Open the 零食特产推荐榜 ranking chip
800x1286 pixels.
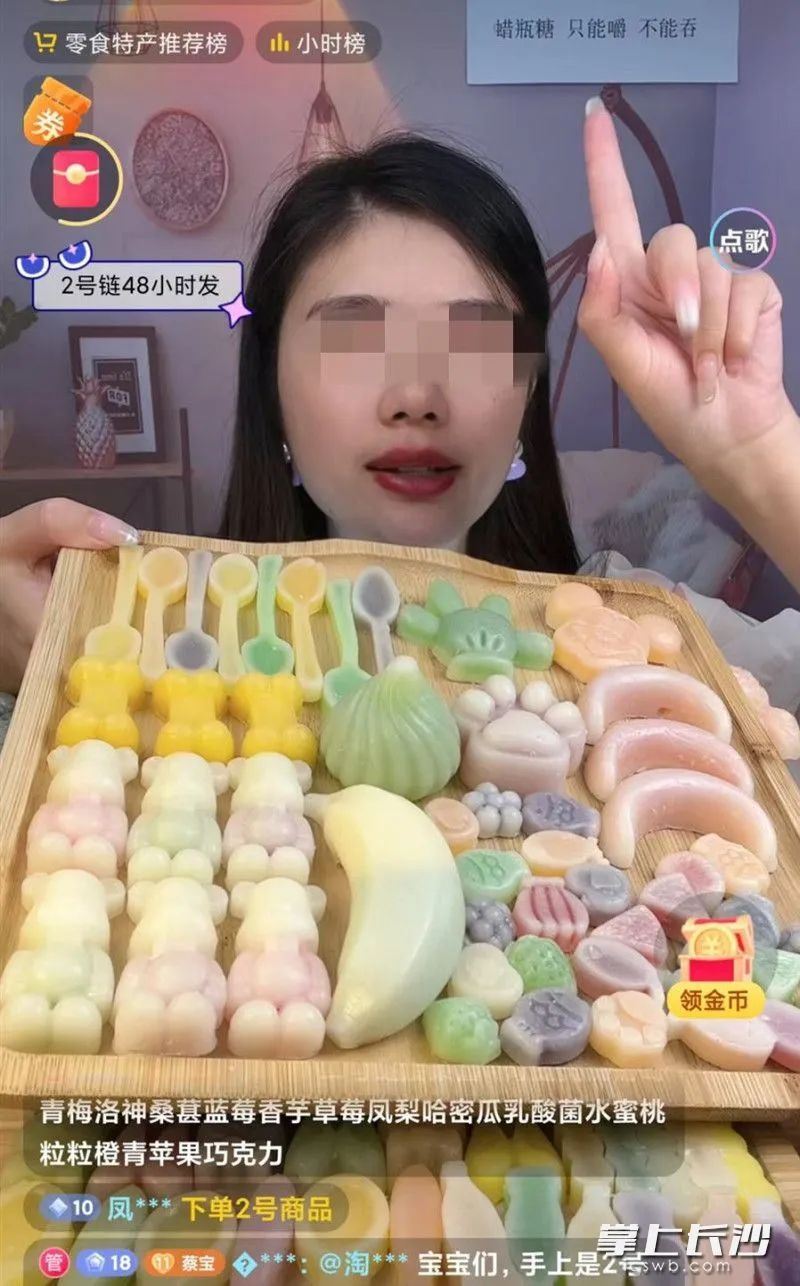(x=132, y=43)
